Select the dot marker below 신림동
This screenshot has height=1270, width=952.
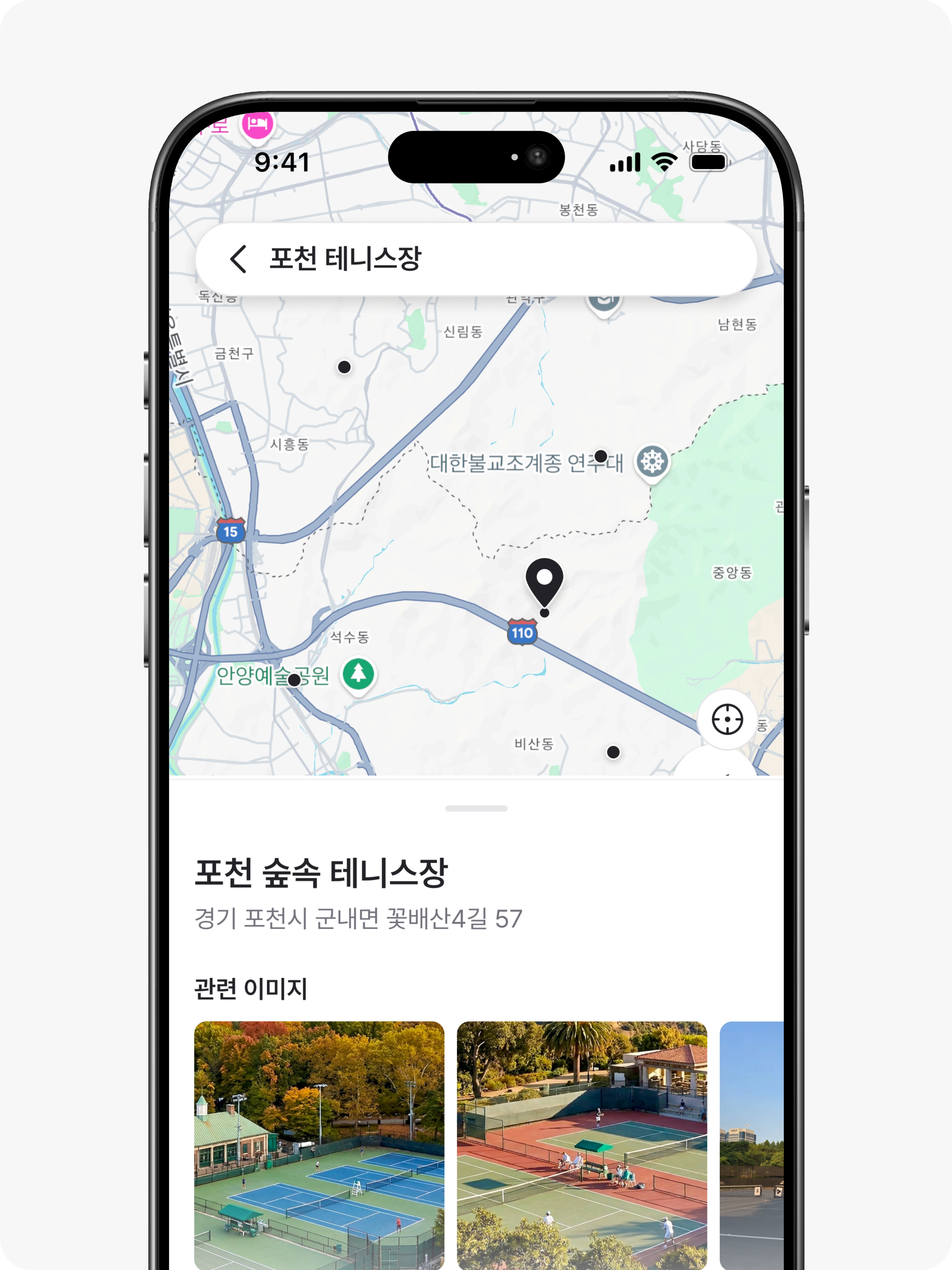(344, 367)
